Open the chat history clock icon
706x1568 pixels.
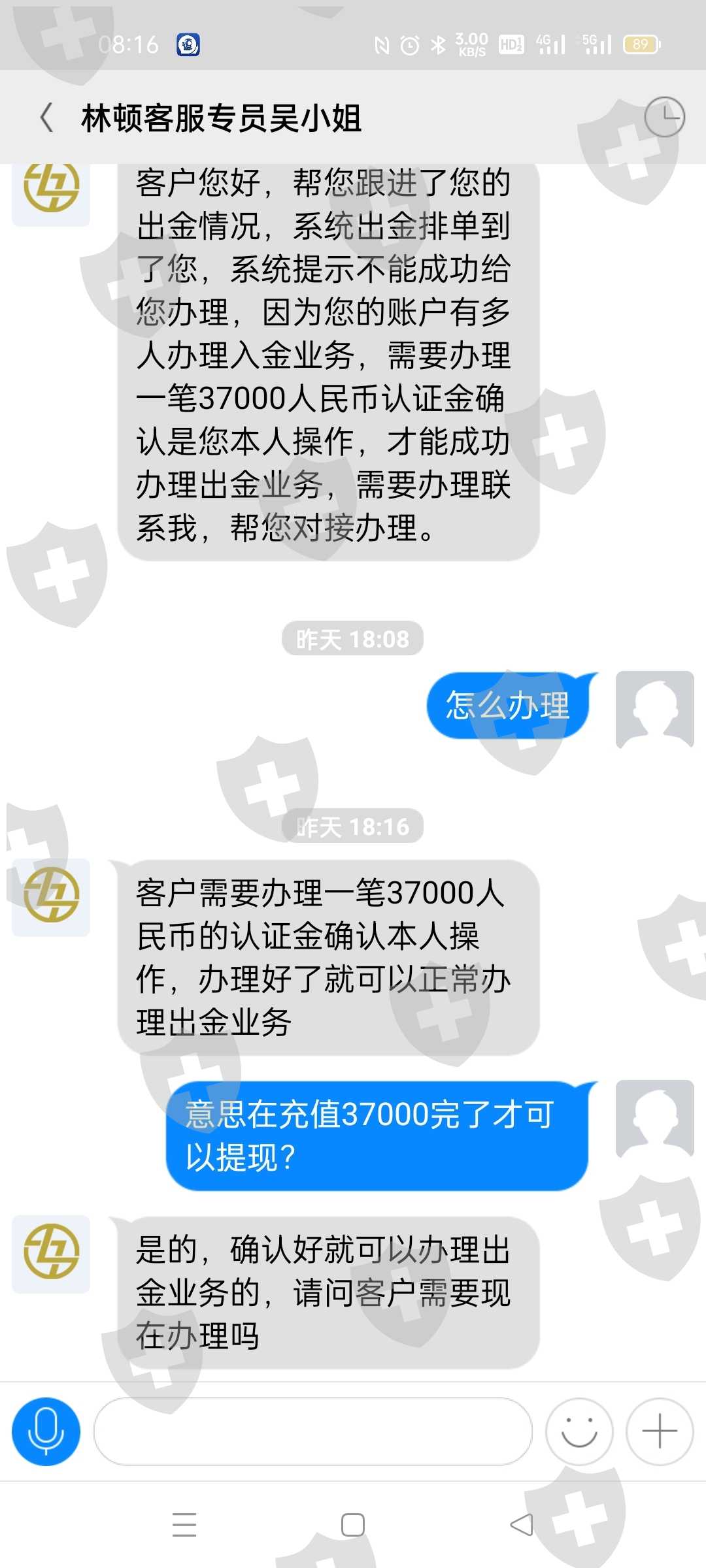point(664,118)
